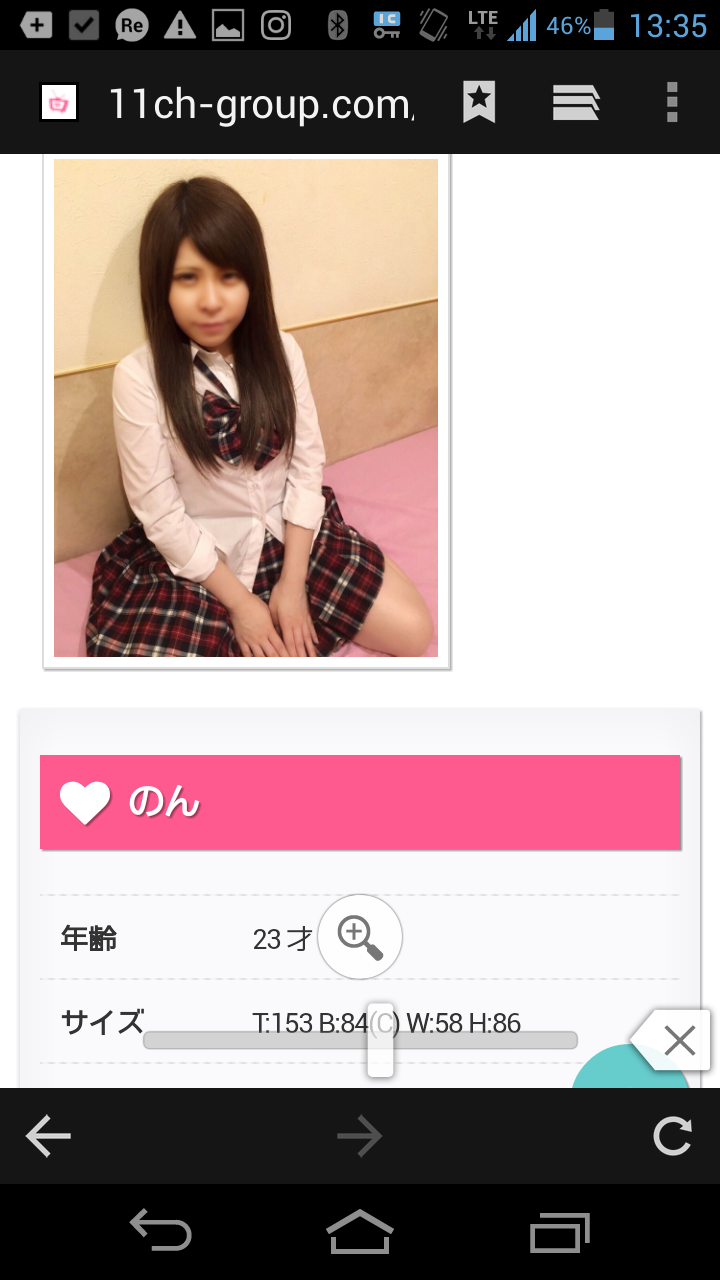Open the browser overflow menu
720x1280 pixels.
point(671,102)
